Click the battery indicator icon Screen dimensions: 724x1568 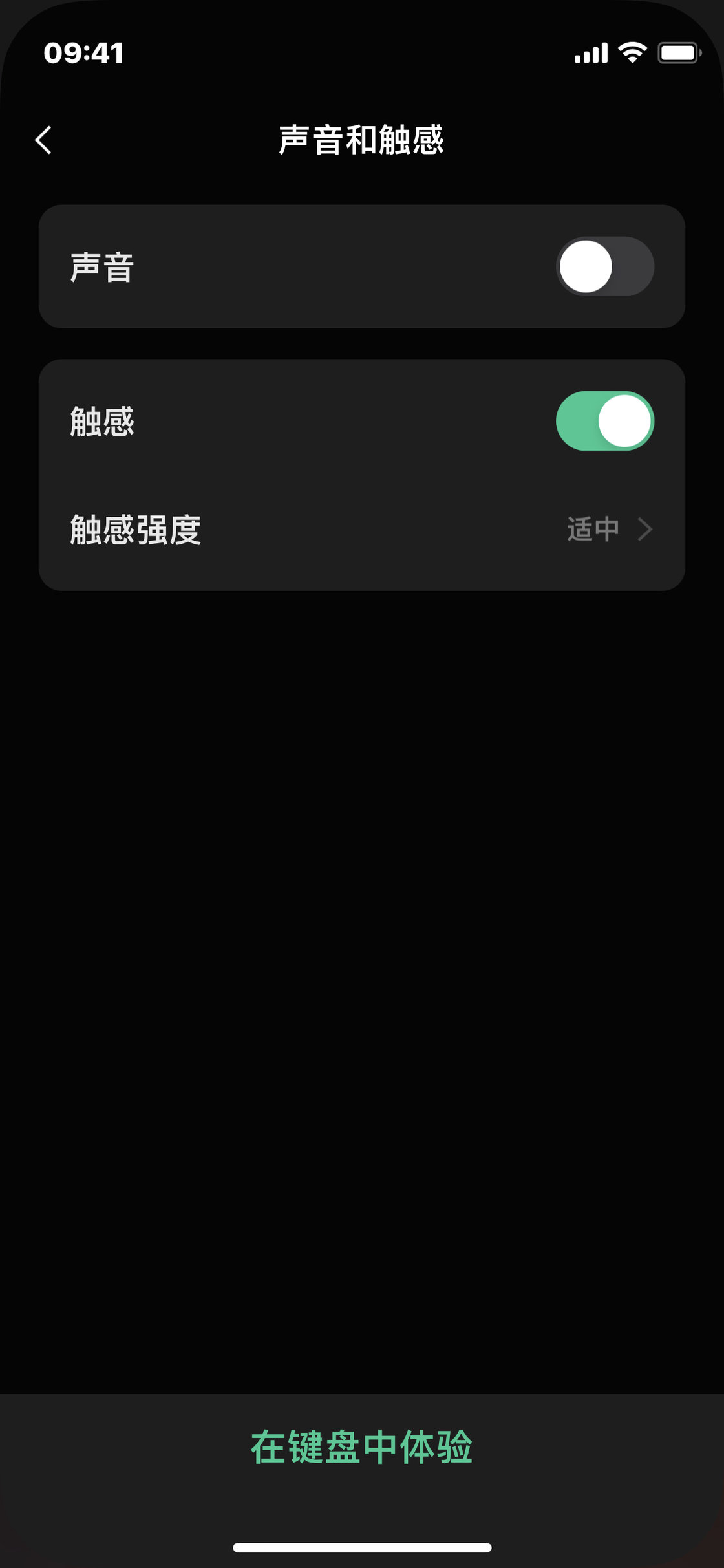tap(676, 53)
